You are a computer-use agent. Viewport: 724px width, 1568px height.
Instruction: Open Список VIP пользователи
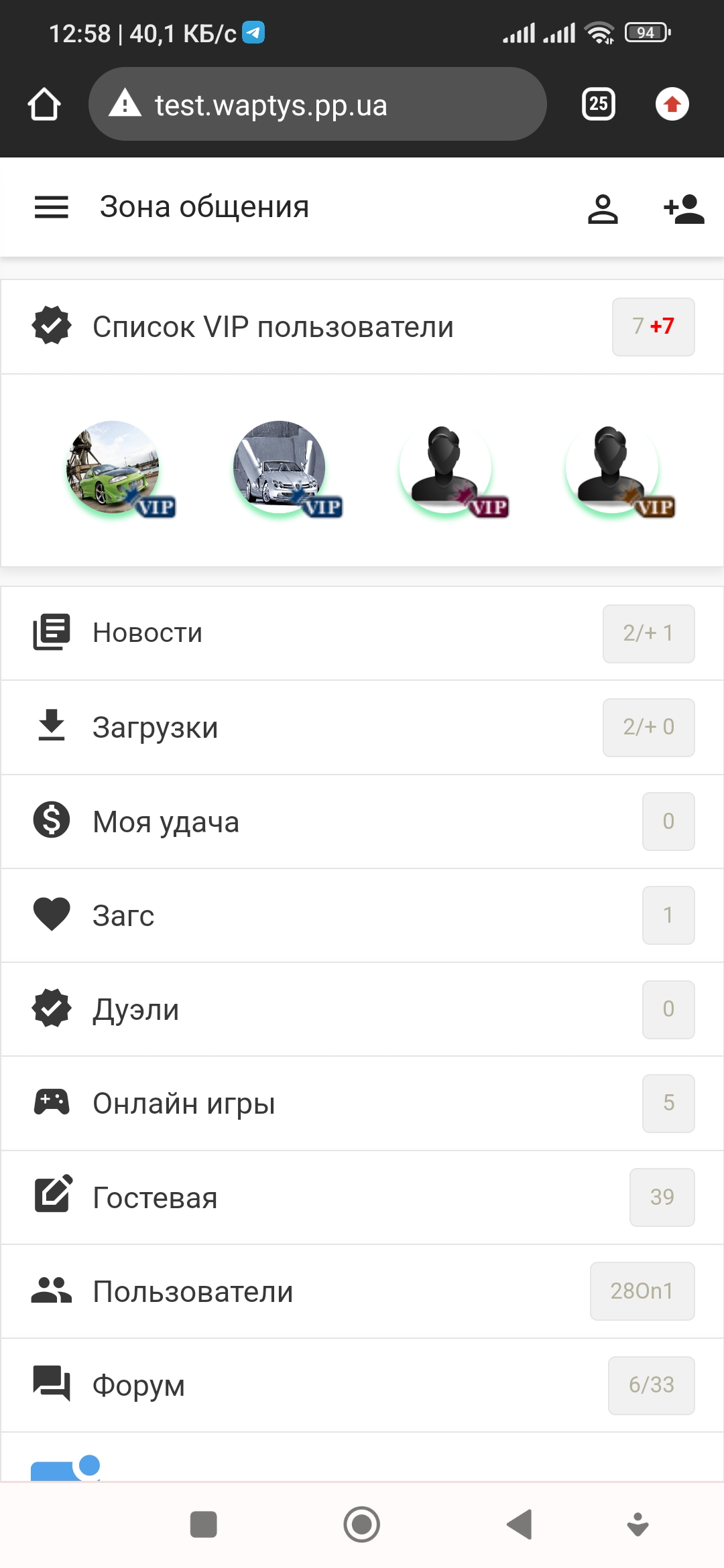(x=273, y=327)
